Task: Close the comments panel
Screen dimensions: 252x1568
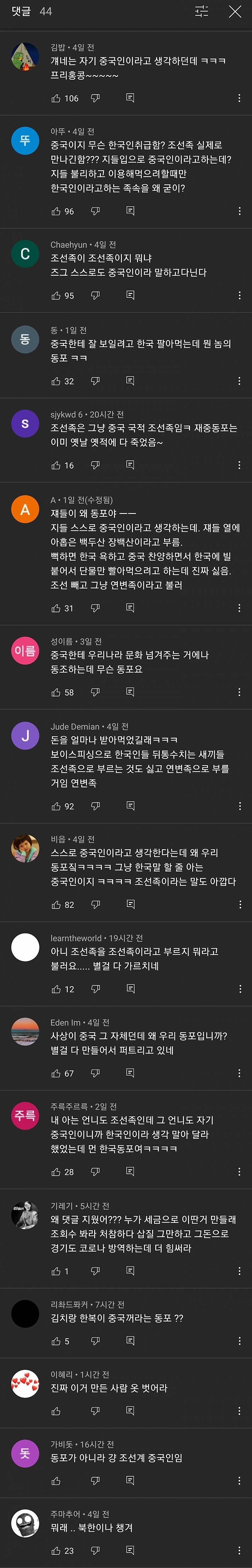Action: [234, 12]
